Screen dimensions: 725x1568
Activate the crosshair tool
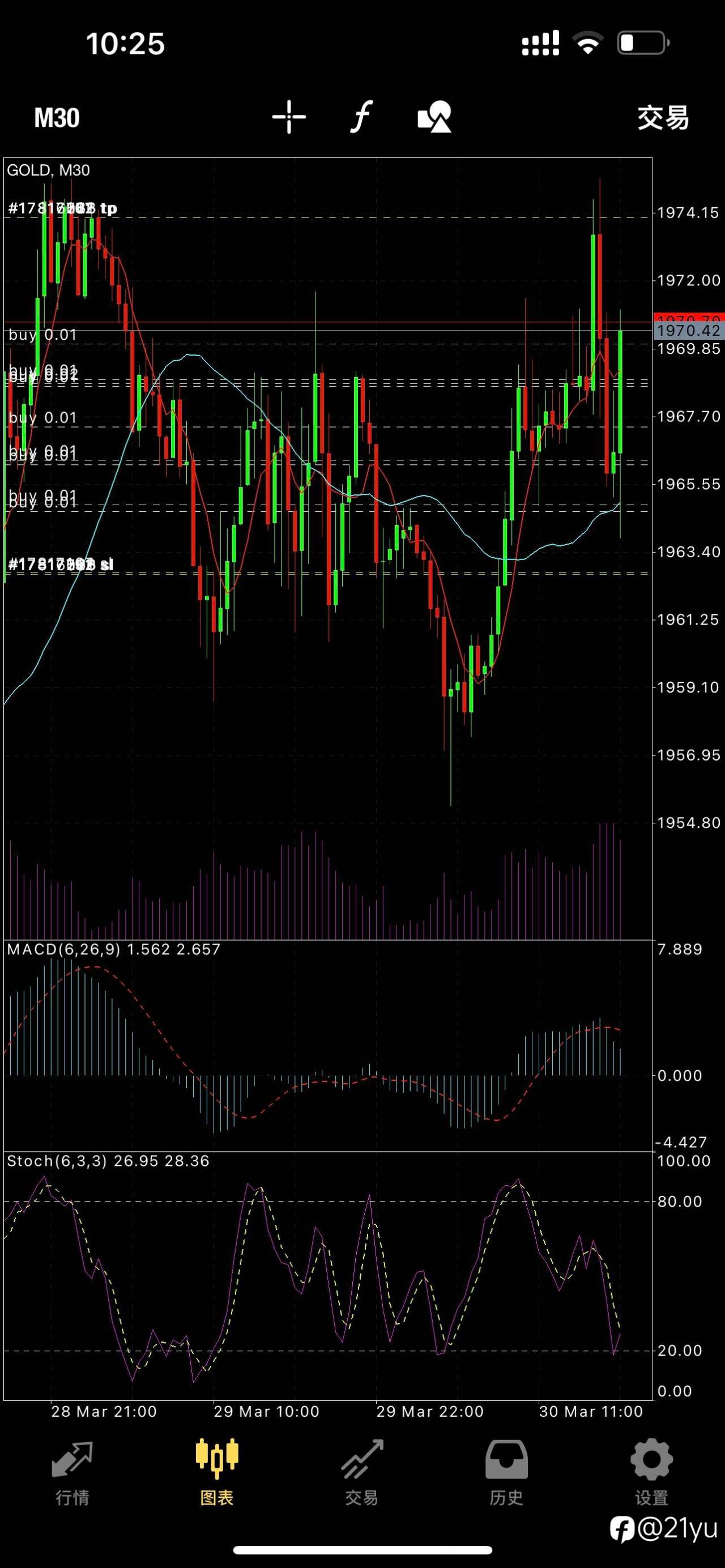coord(288,117)
